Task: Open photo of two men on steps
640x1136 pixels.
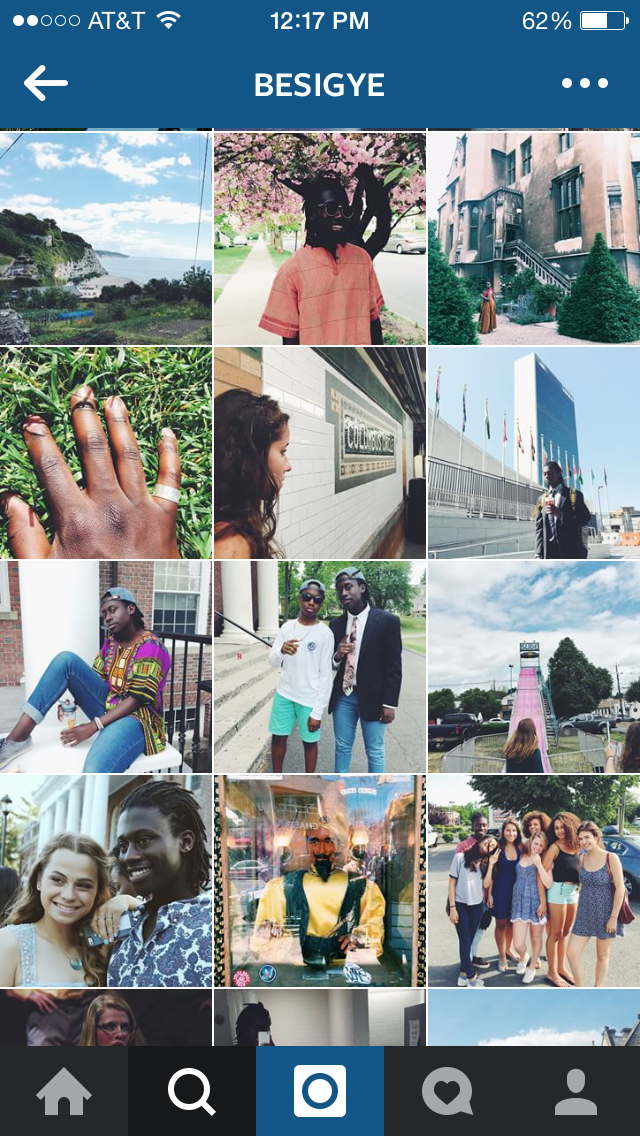Action: coord(320,666)
